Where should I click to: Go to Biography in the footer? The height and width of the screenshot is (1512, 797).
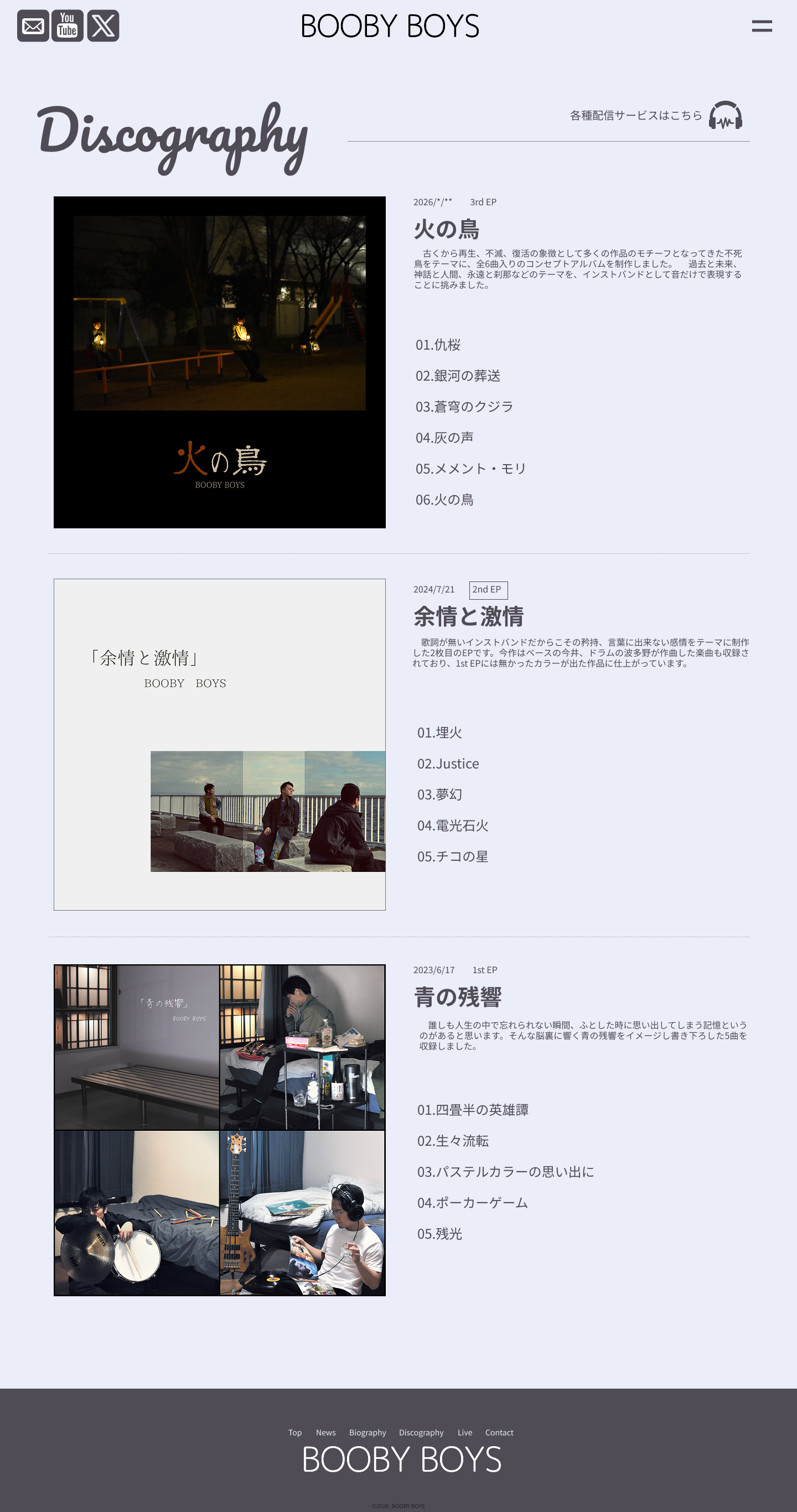(x=368, y=1432)
